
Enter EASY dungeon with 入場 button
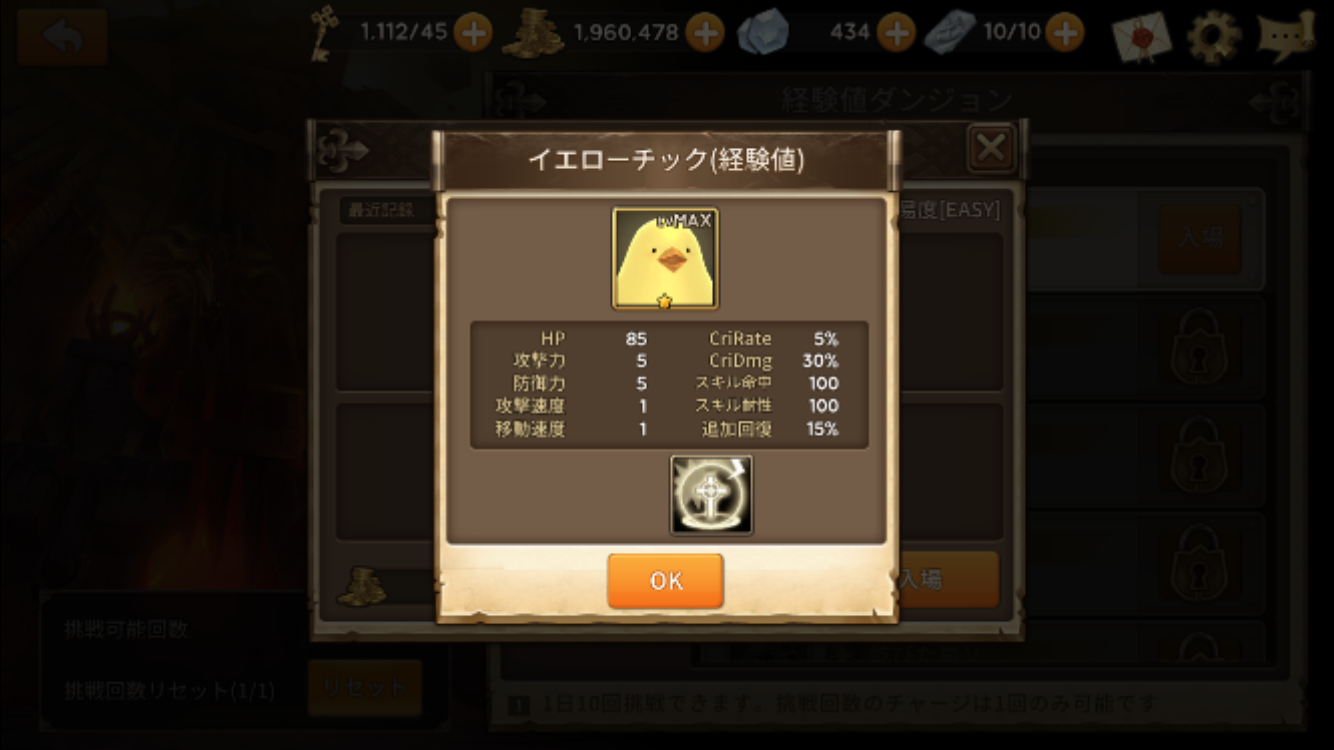pyautogui.click(x=1199, y=238)
